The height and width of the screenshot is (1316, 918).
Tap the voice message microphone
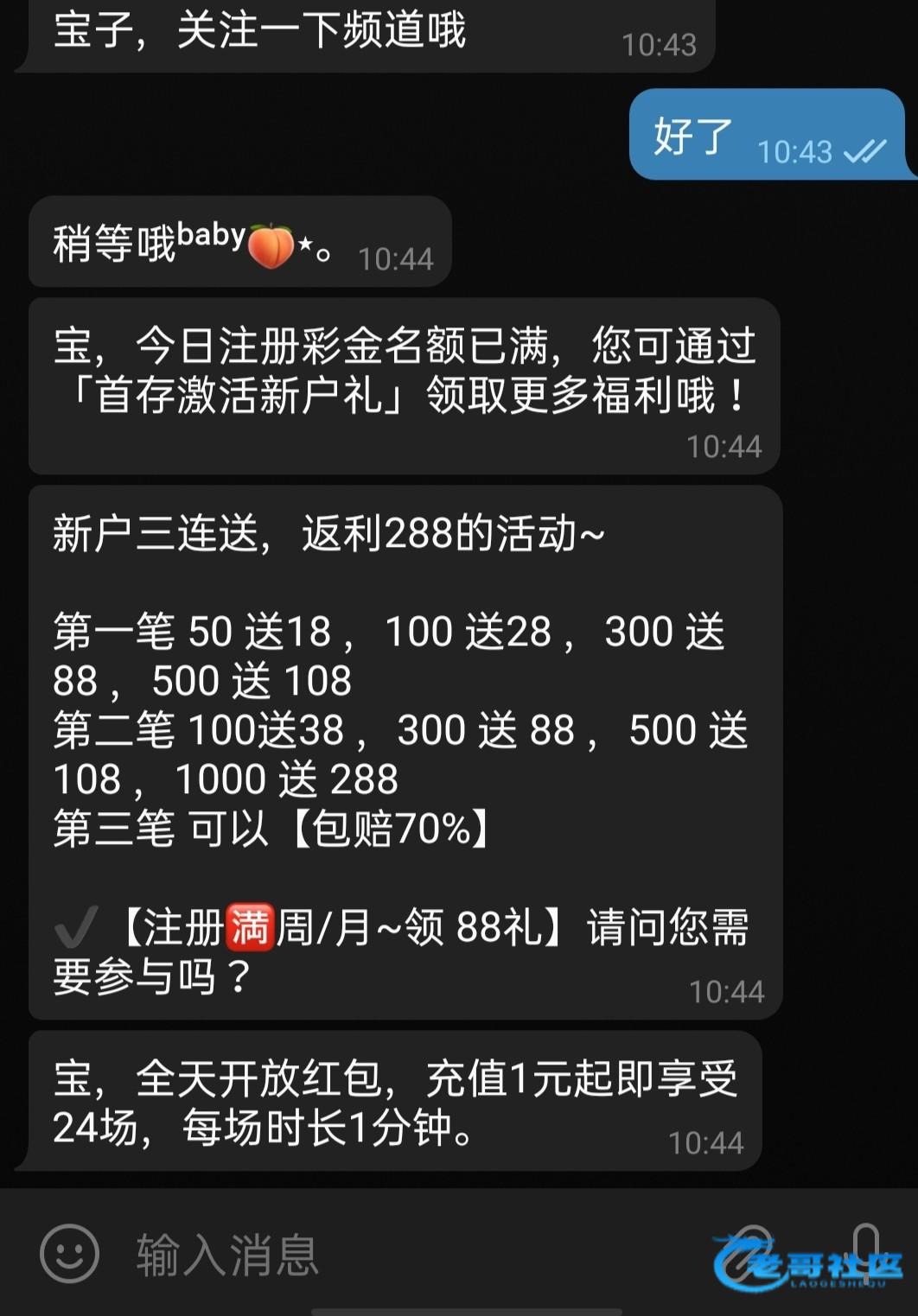click(x=865, y=1251)
